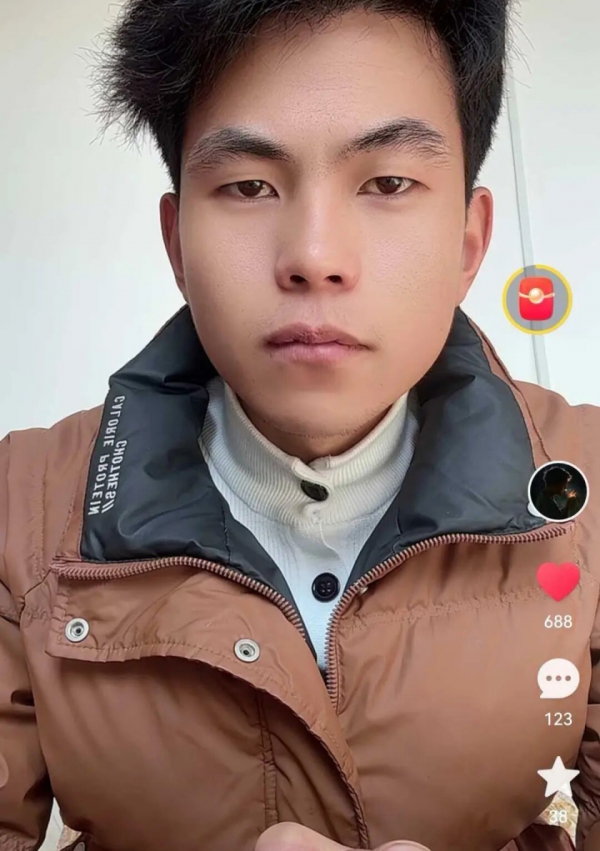Viewport: 600px width, 851px height.
Task: Open the creator's profile avatar
Action: tap(557, 491)
